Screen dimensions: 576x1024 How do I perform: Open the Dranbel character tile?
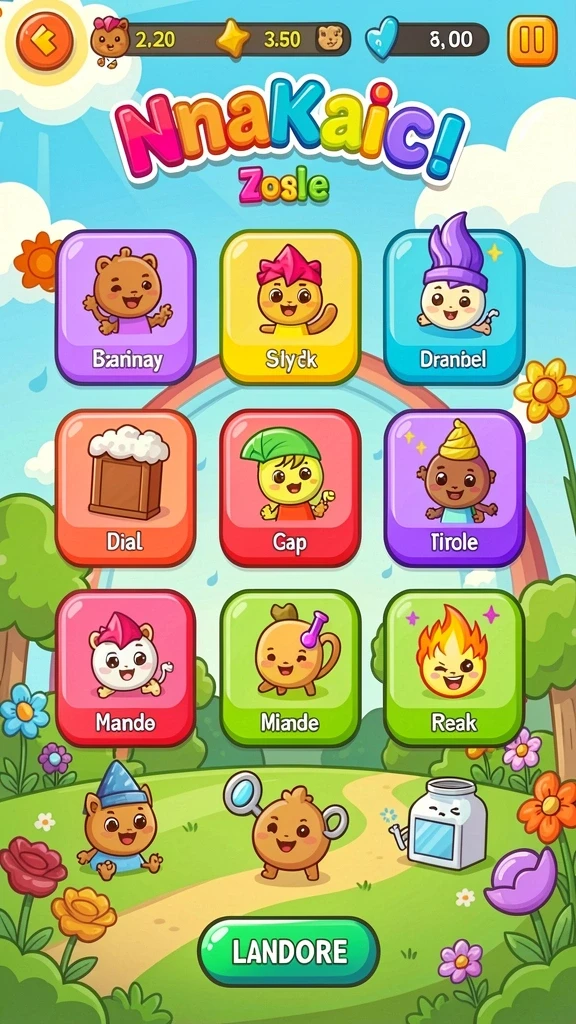click(455, 307)
